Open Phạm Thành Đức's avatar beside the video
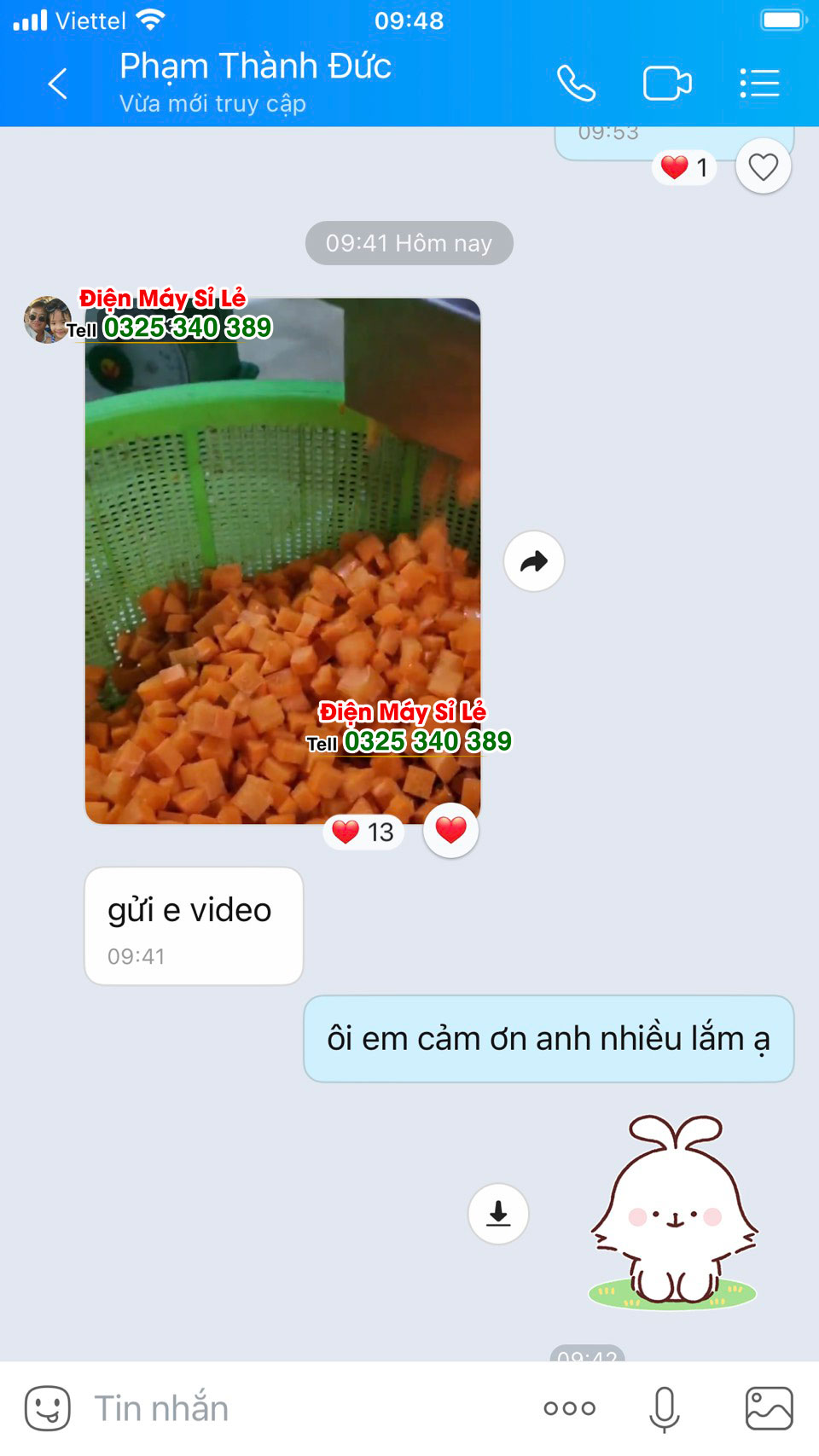Screen dimensions: 819x1456 click(46, 320)
